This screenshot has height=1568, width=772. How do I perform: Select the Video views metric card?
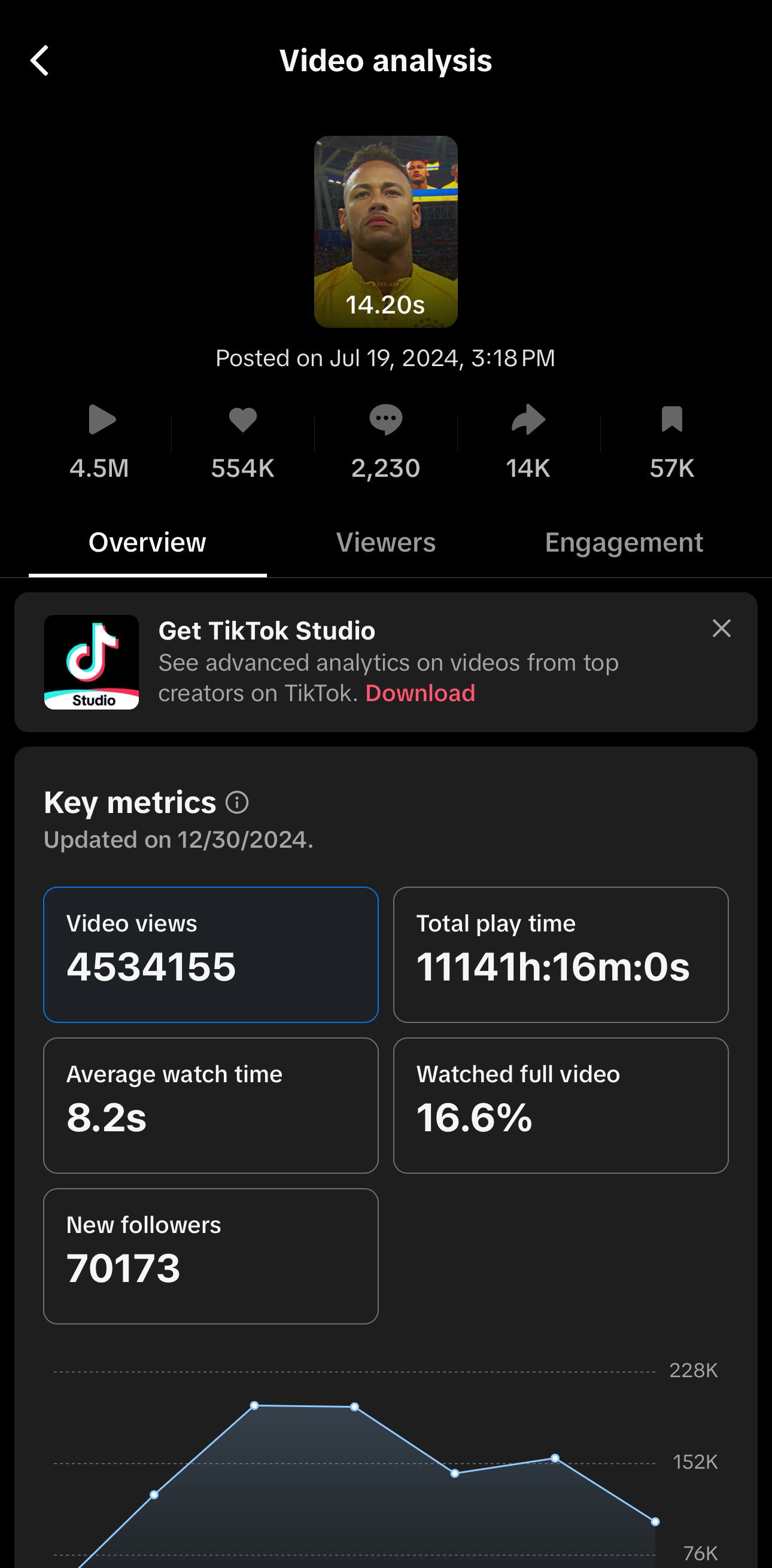click(211, 954)
